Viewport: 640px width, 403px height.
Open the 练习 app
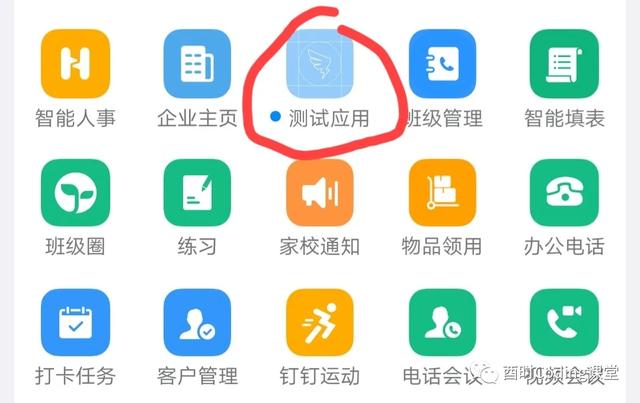coord(197,193)
